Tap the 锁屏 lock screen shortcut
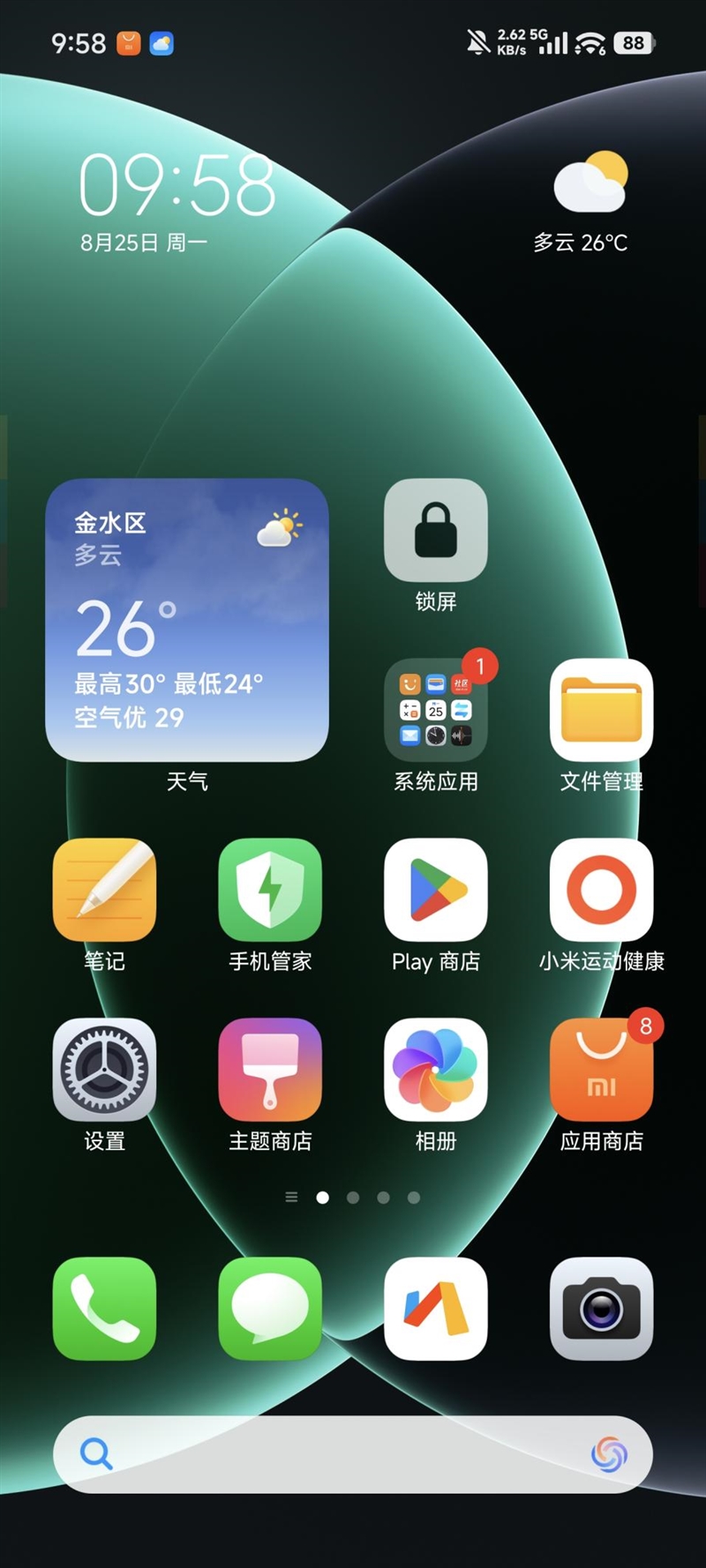The width and height of the screenshot is (706, 1568). coord(436,531)
